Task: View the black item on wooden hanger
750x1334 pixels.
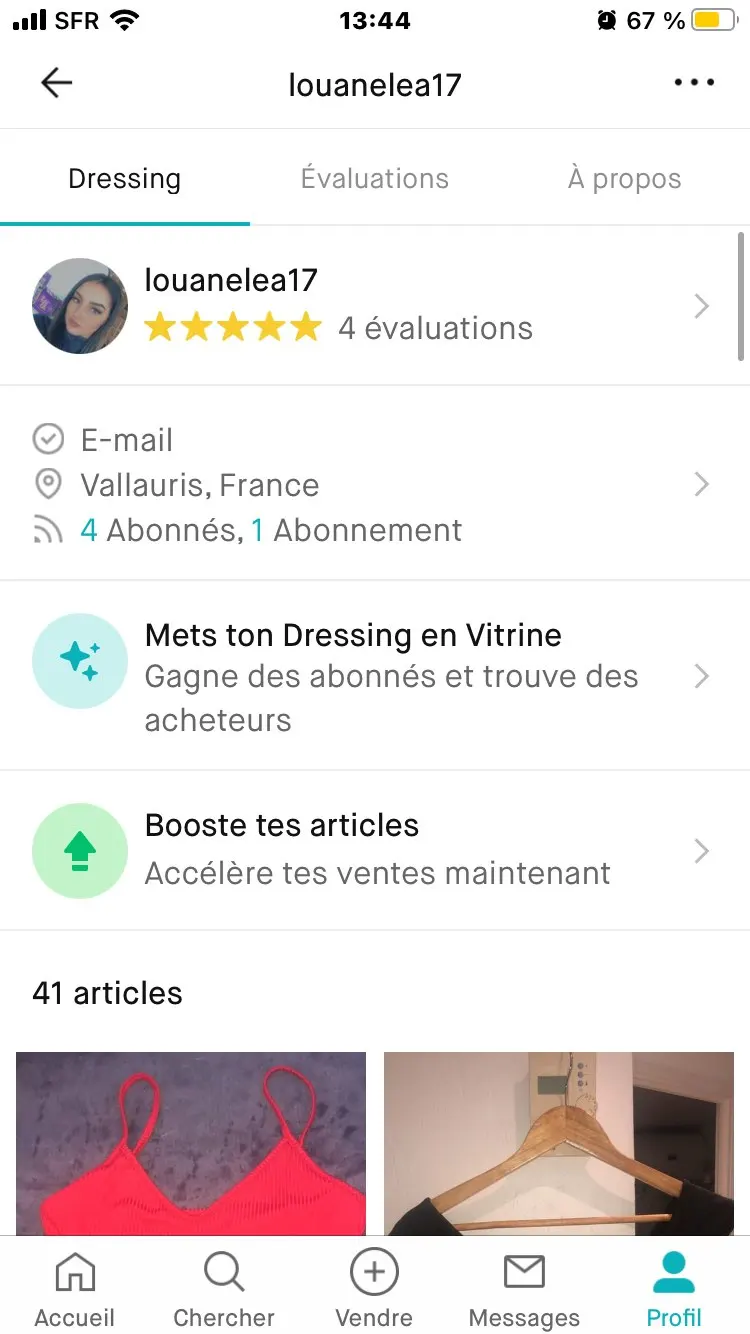Action: pyautogui.click(x=559, y=1143)
